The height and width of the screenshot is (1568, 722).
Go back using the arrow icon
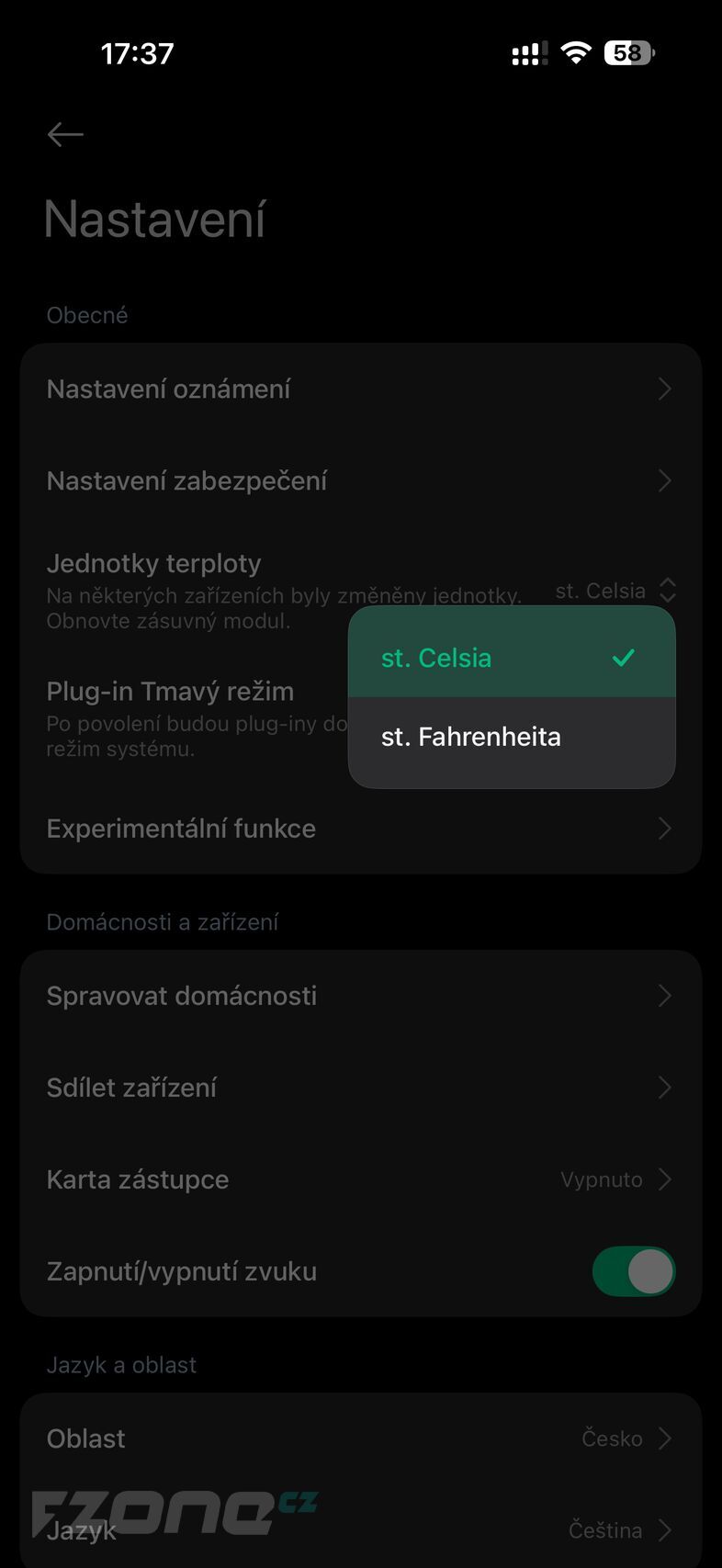click(65, 134)
